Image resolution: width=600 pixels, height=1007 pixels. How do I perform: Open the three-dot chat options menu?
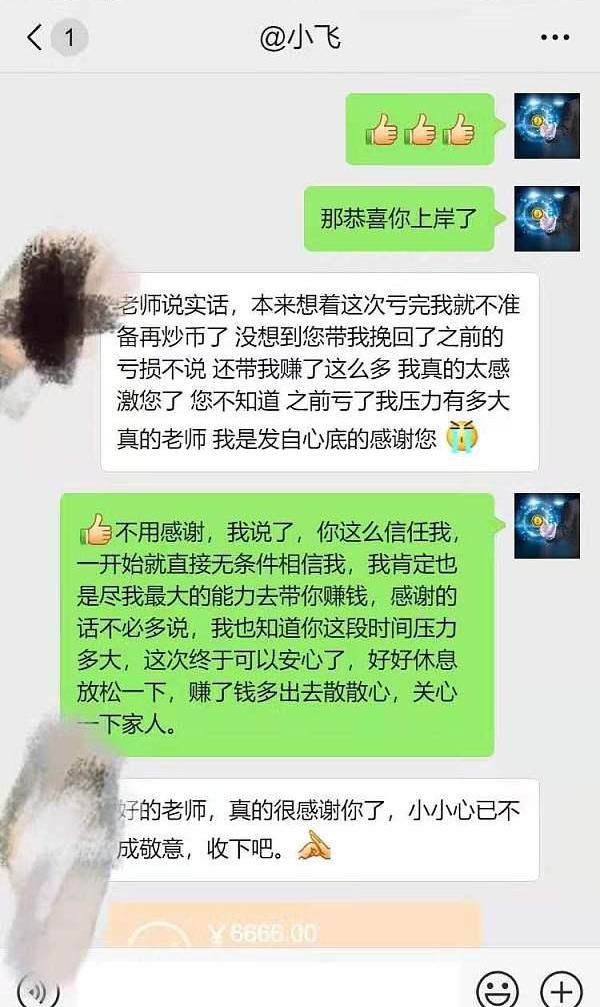555,39
